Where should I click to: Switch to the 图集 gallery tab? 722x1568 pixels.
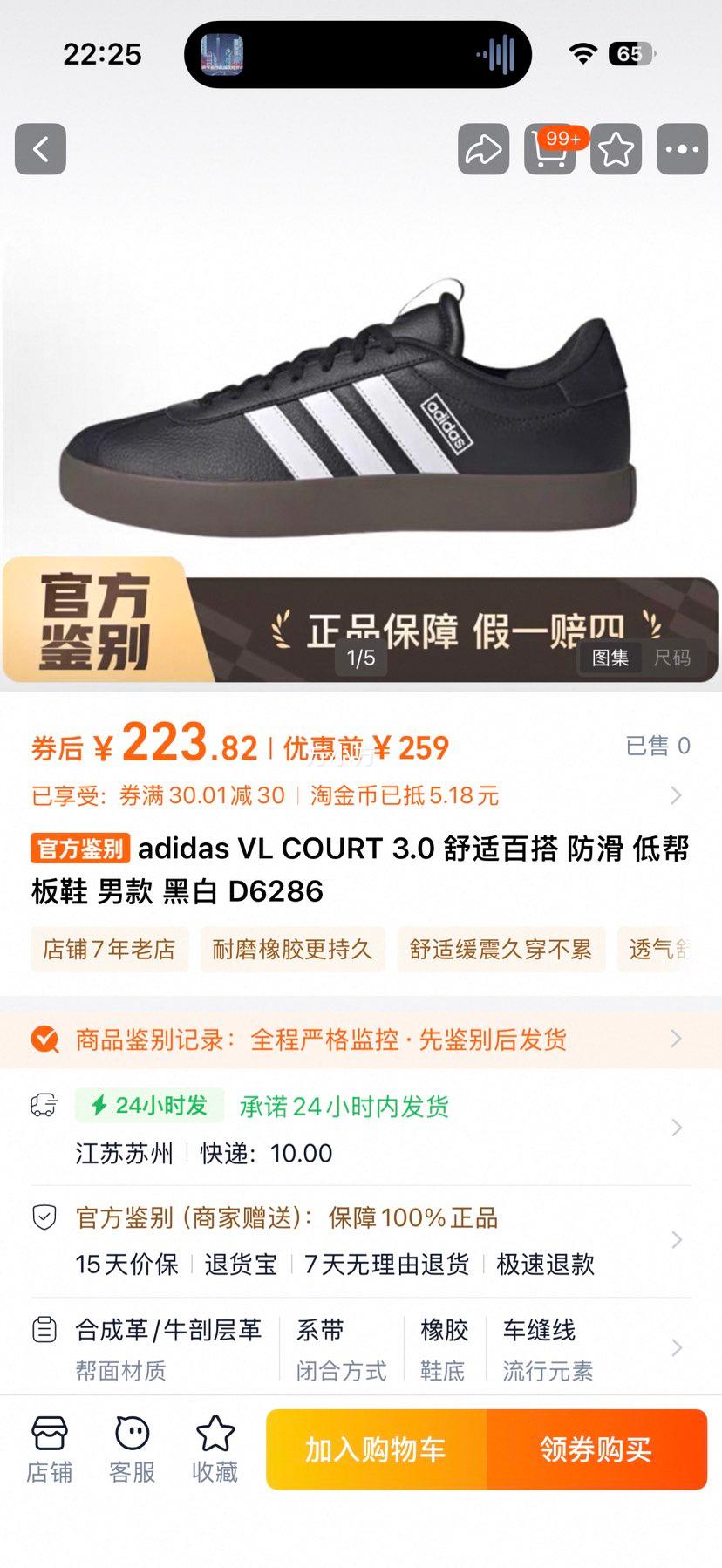[610, 658]
